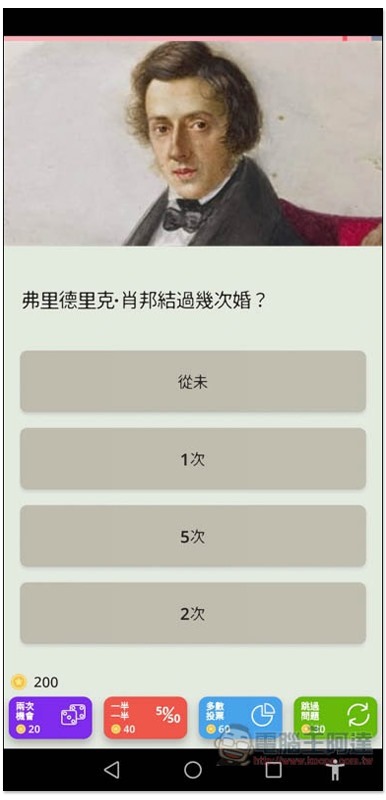Answer with 2次
Viewport: 386px width, 800px height.
pos(193,613)
